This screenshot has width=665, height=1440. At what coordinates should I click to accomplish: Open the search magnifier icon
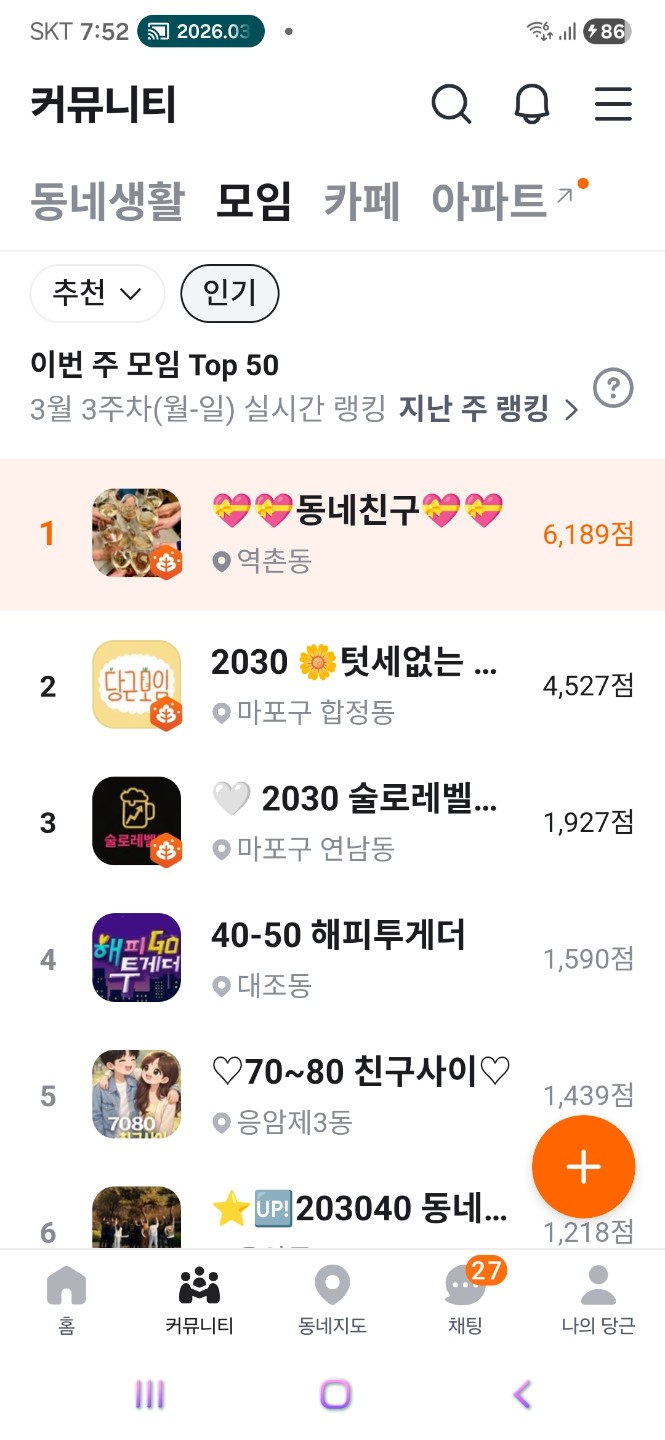point(451,104)
